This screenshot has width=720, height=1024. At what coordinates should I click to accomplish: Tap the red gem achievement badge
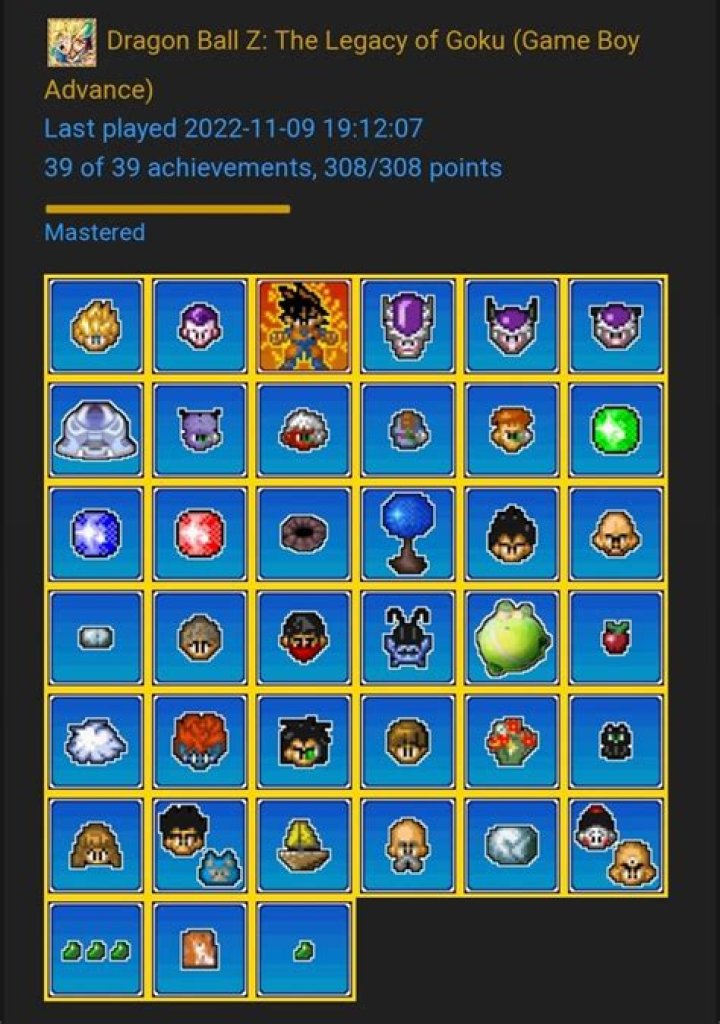200,534
